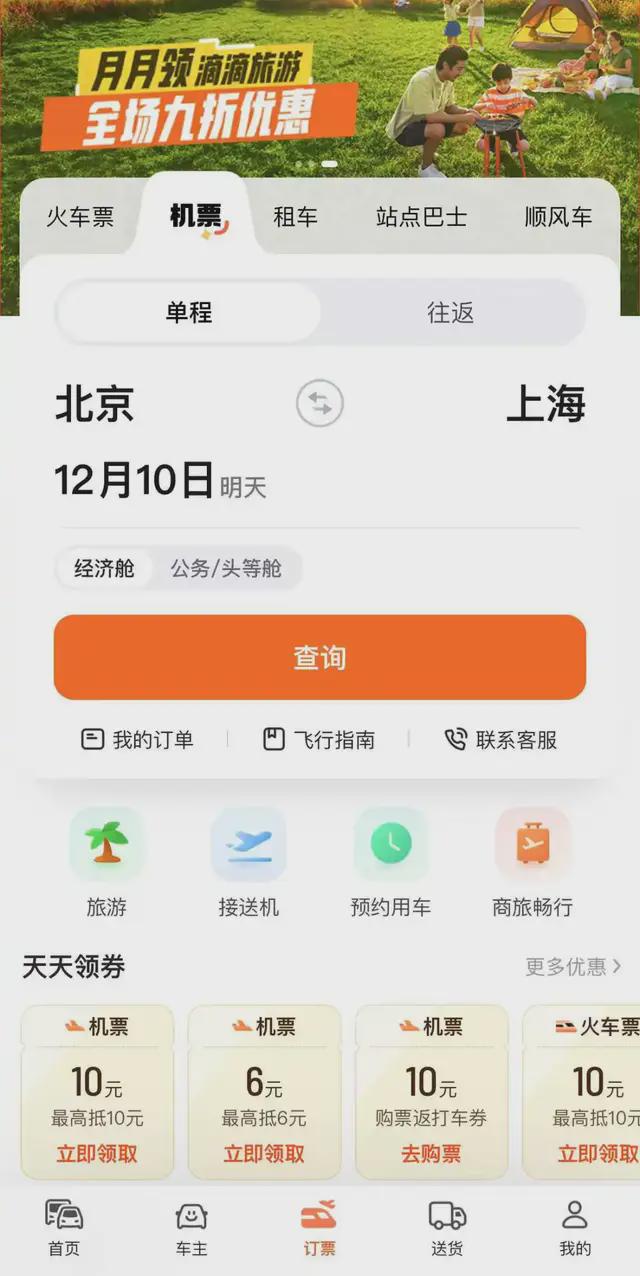Change destination city 上海

click(545, 404)
